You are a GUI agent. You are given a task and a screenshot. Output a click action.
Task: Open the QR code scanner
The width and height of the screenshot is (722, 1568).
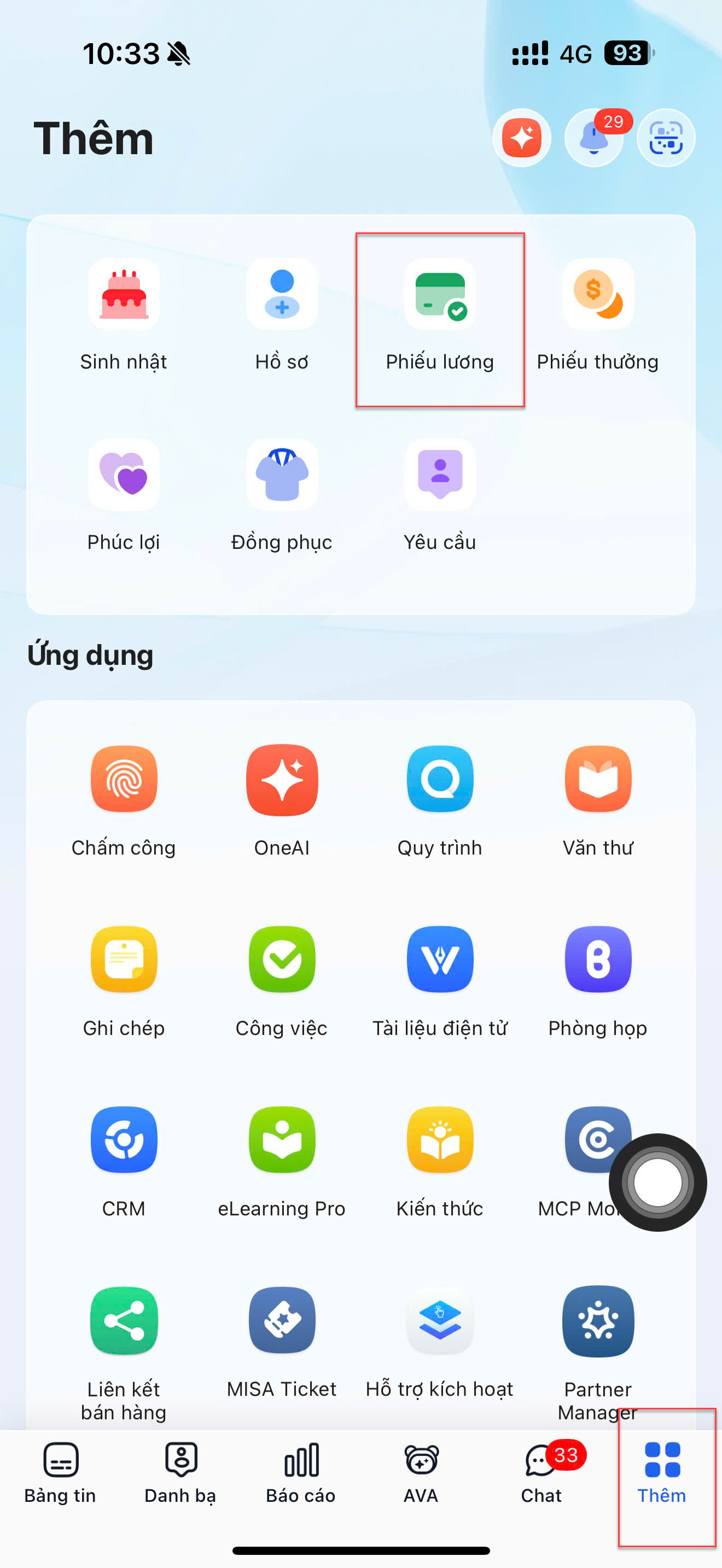(x=665, y=138)
